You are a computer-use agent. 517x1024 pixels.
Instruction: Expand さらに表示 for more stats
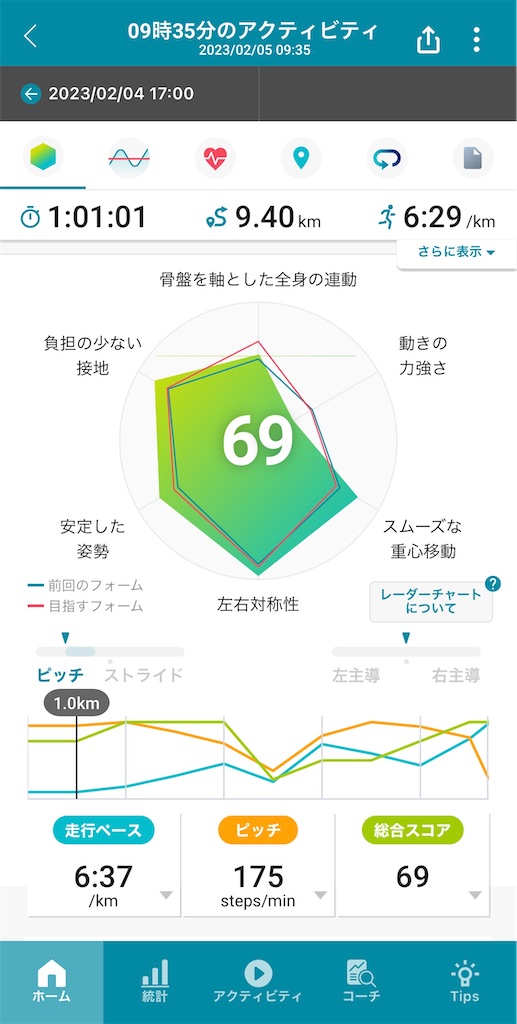click(456, 252)
